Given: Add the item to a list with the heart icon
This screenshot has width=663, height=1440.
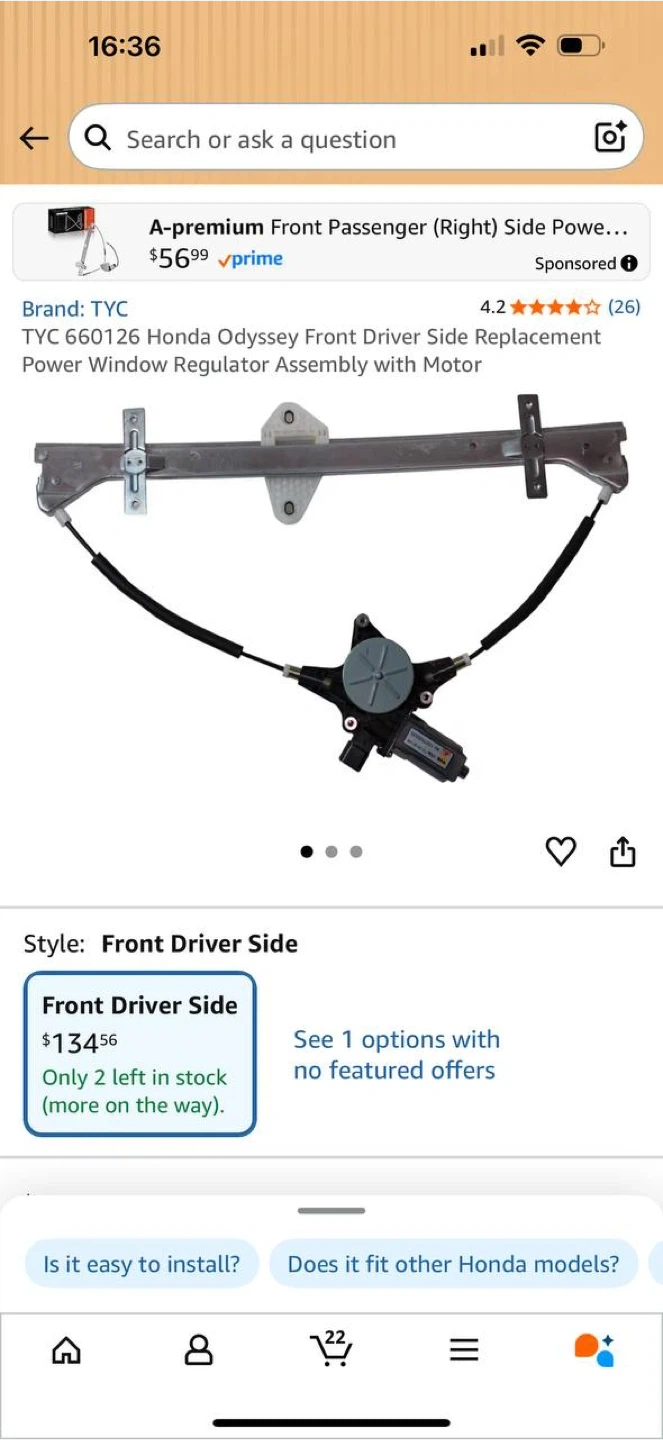Looking at the screenshot, I should point(561,852).
